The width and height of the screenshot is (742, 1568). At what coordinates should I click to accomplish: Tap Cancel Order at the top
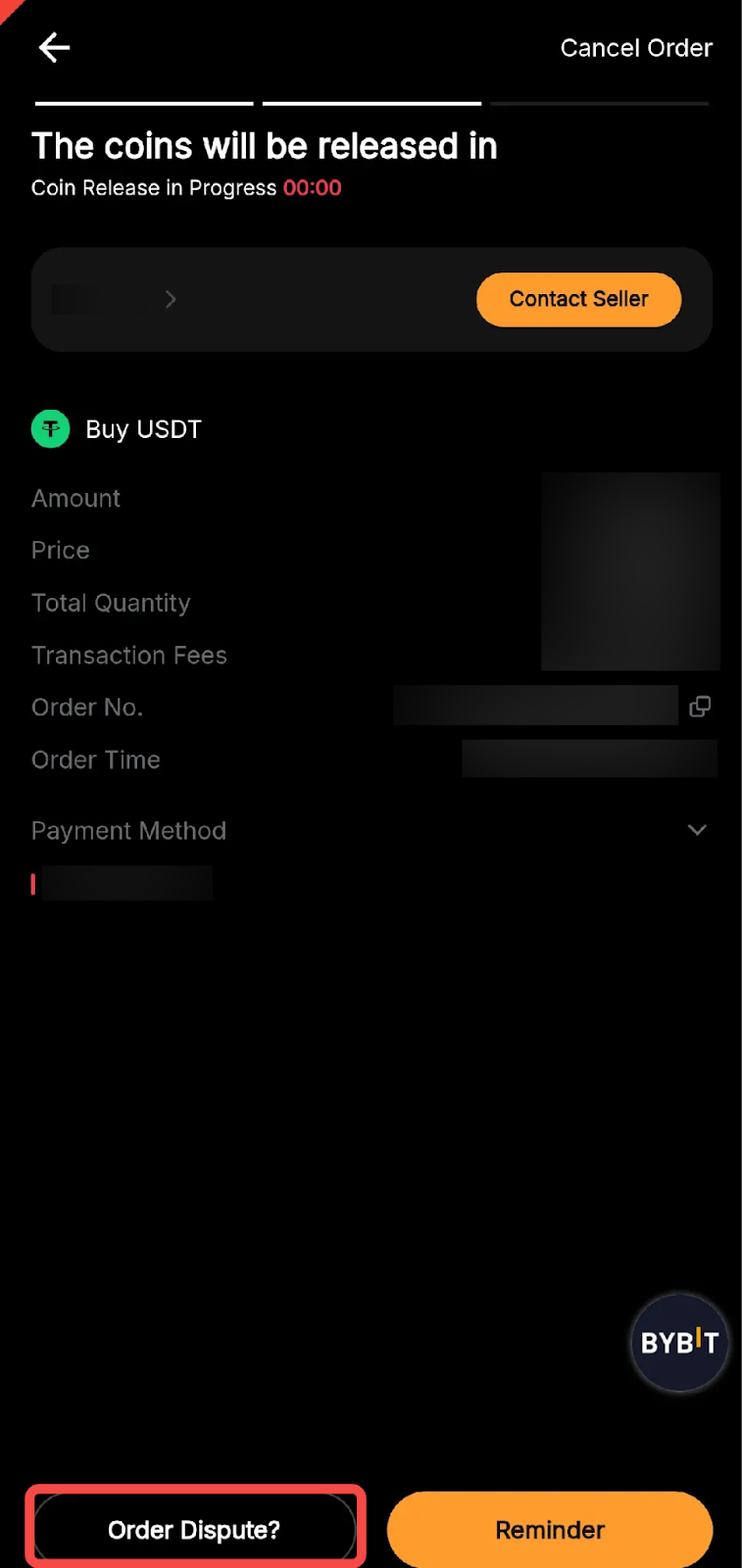coord(635,48)
